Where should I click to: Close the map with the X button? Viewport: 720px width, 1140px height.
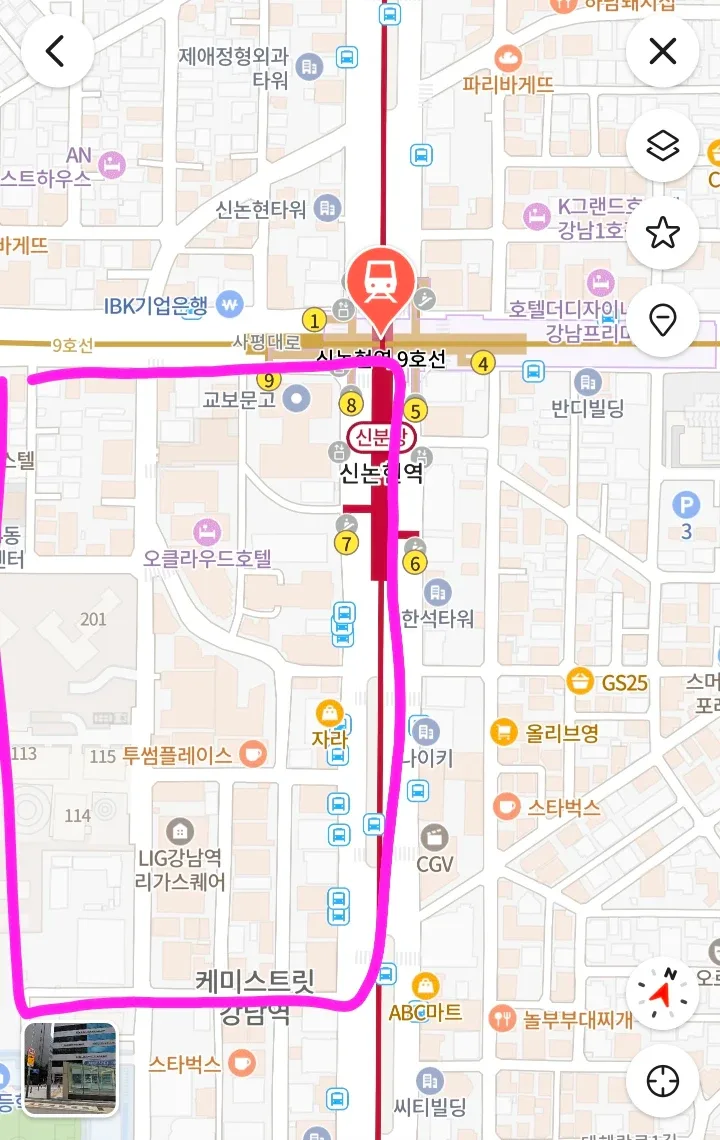(662, 51)
